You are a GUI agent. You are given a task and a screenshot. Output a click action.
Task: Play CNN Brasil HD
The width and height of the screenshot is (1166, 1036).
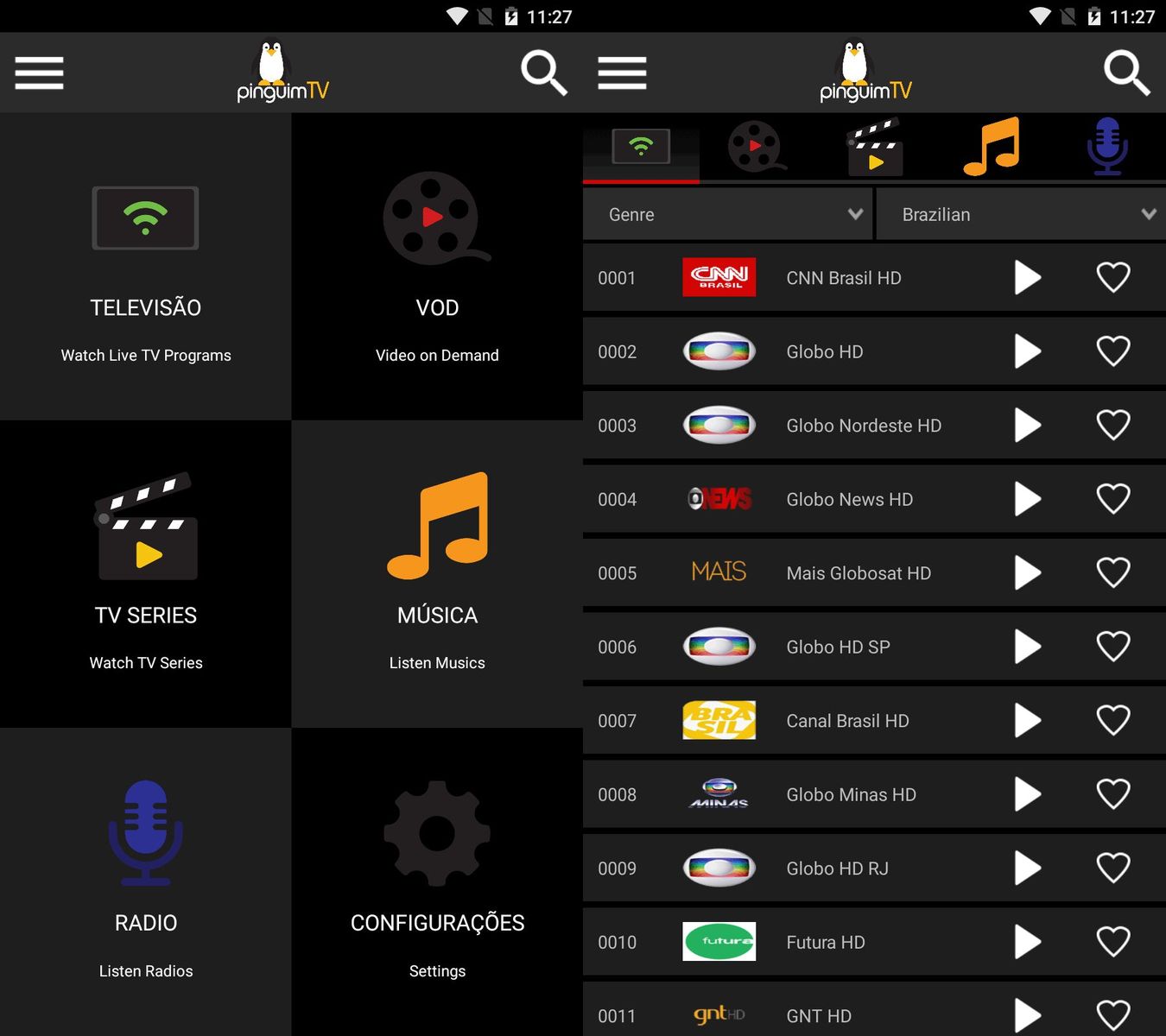[1027, 278]
